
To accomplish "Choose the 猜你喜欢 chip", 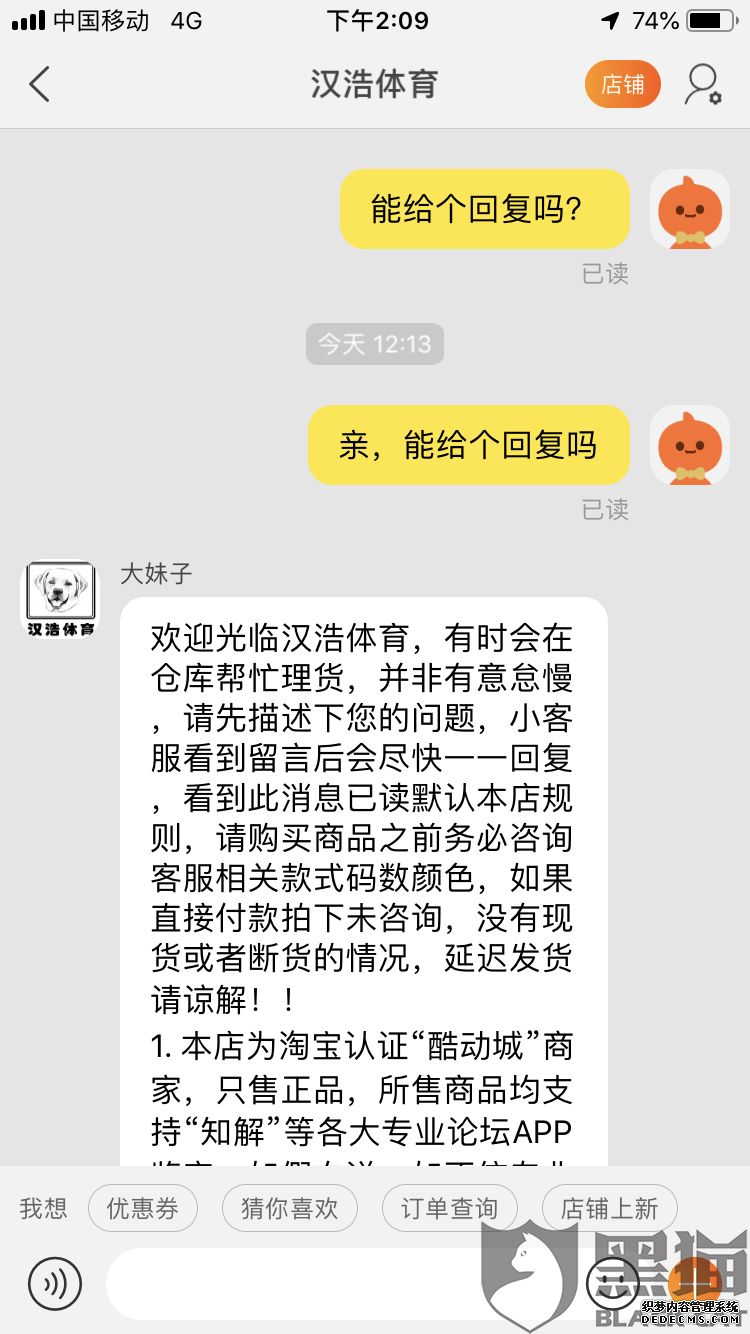I will click(x=289, y=1209).
